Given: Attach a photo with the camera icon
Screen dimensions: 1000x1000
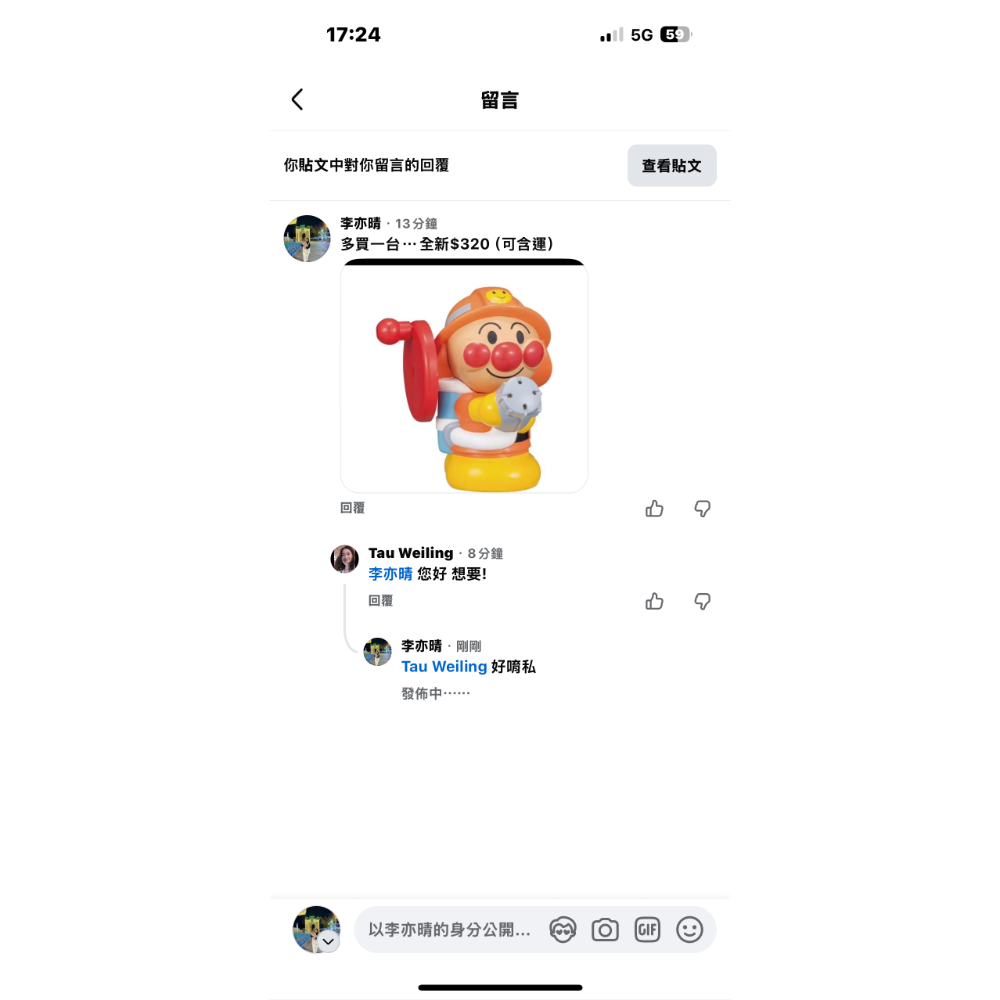Looking at the screenshot, I should point(605,930).
